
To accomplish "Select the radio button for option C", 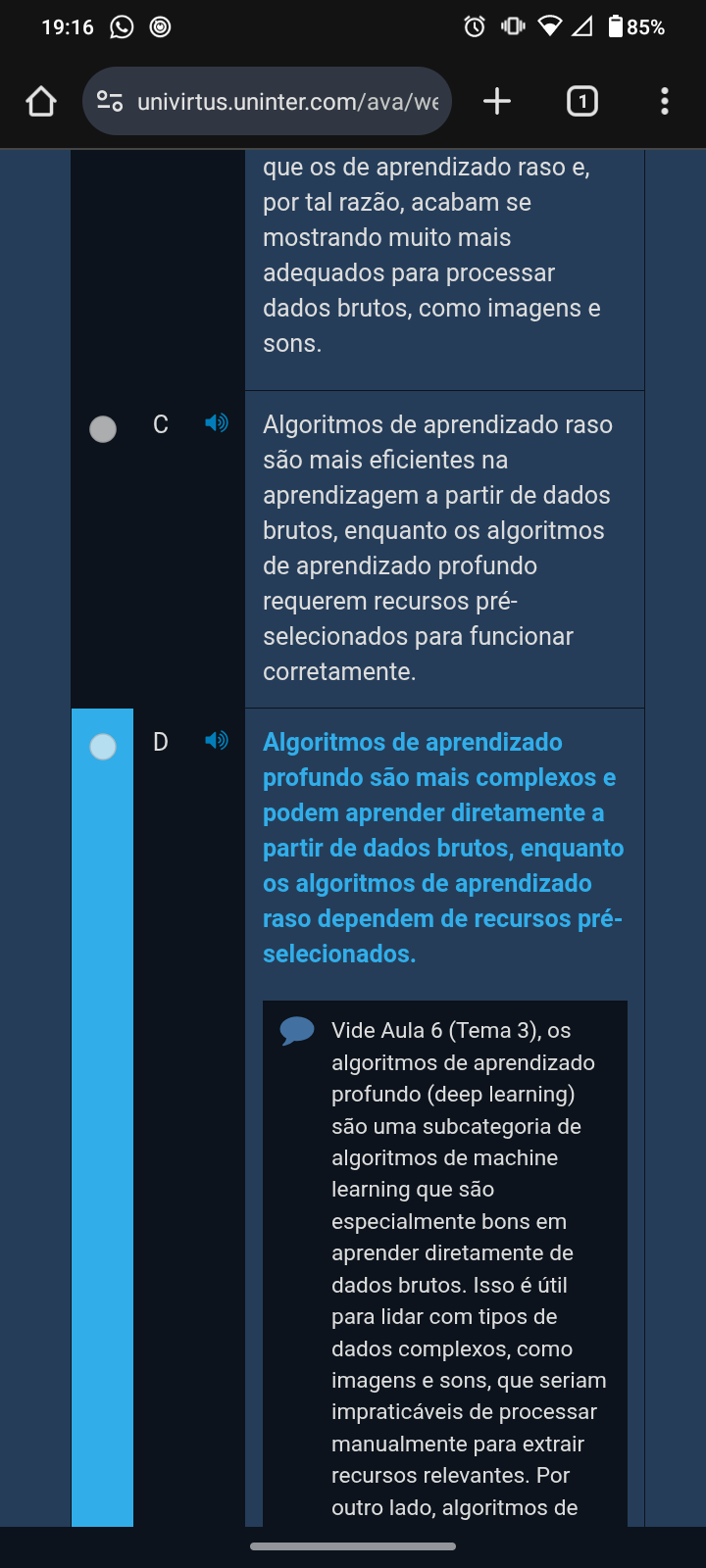I will 103,429.
